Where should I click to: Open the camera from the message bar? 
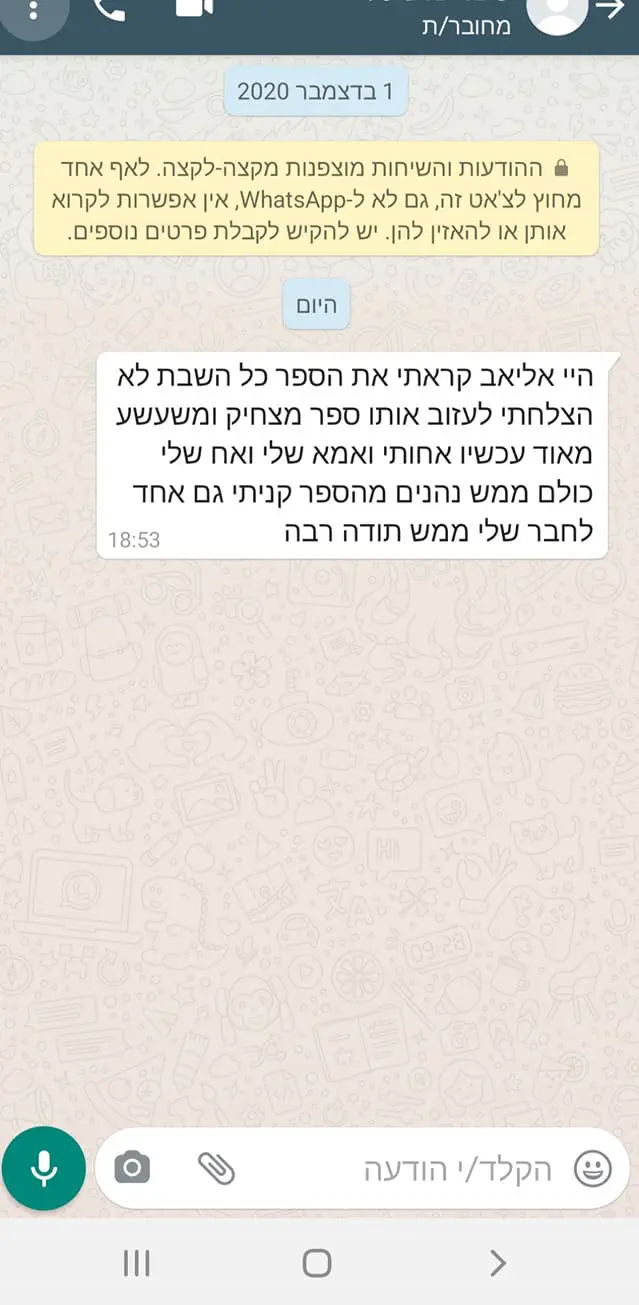click(132, 1167)
